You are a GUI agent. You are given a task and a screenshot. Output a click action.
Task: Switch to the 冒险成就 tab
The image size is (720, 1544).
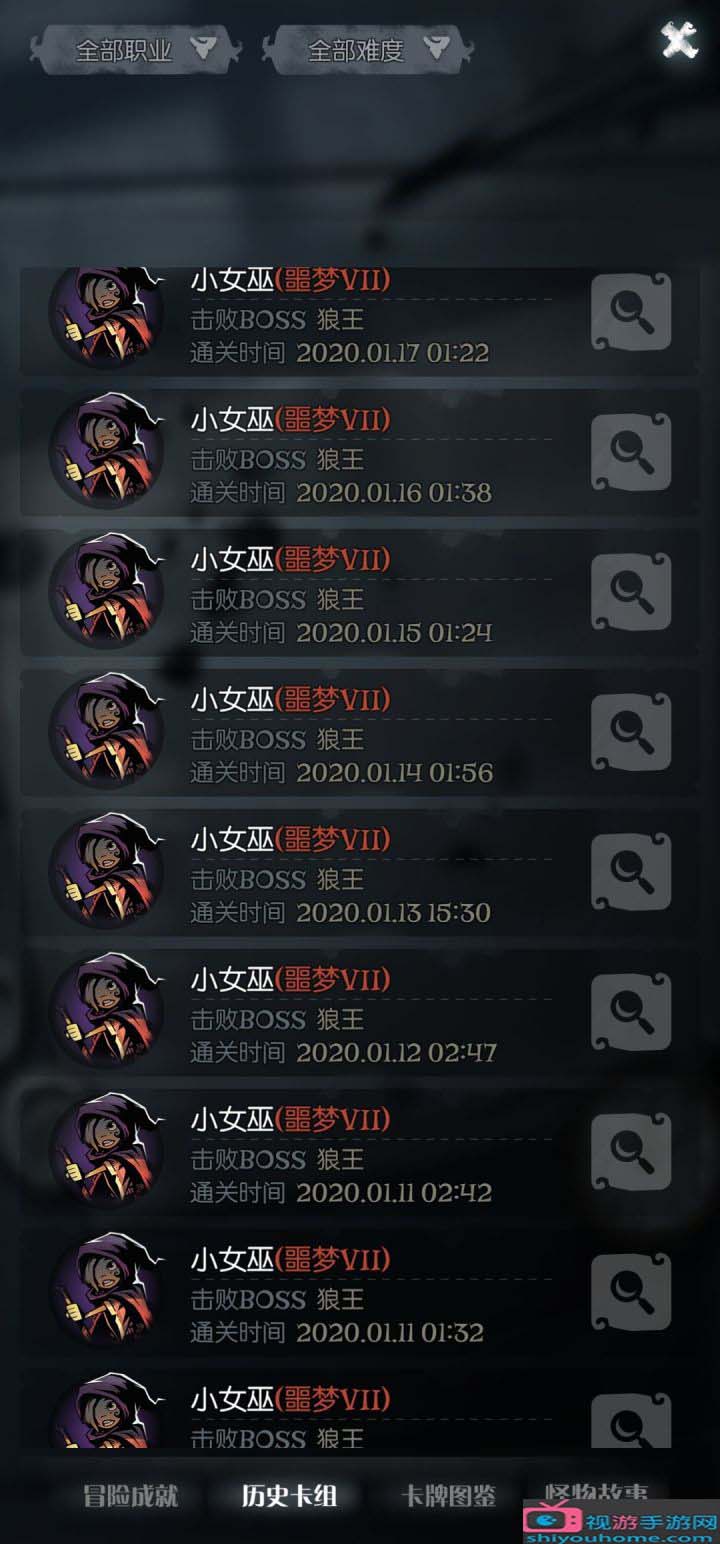[x=131, y=1496]
